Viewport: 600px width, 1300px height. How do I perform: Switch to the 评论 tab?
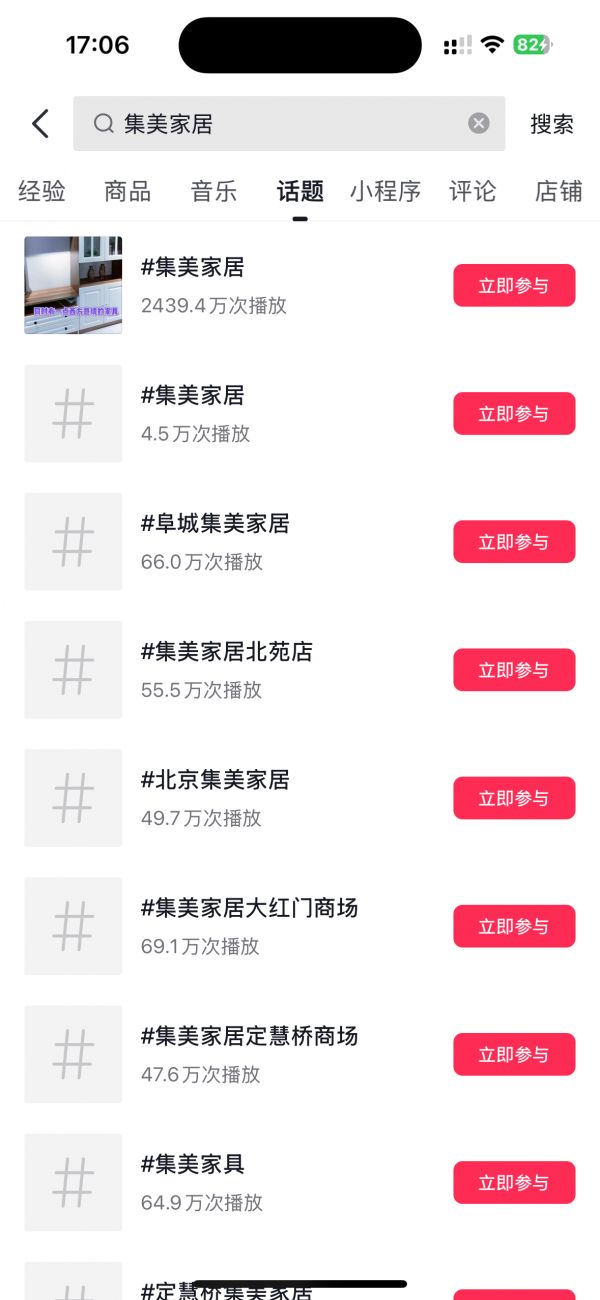pyautogui.click(x=472, y=191)
